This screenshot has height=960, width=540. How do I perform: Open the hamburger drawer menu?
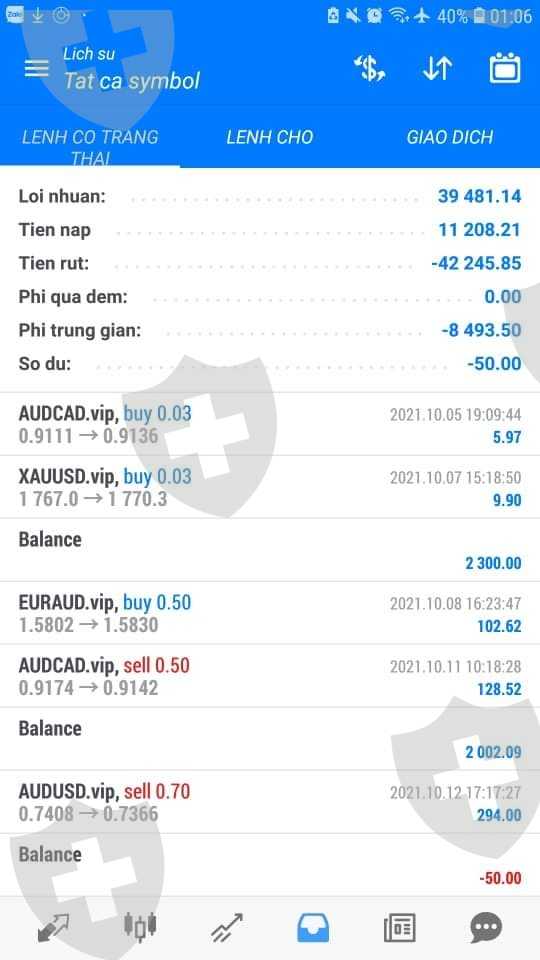tap(37, 69)
